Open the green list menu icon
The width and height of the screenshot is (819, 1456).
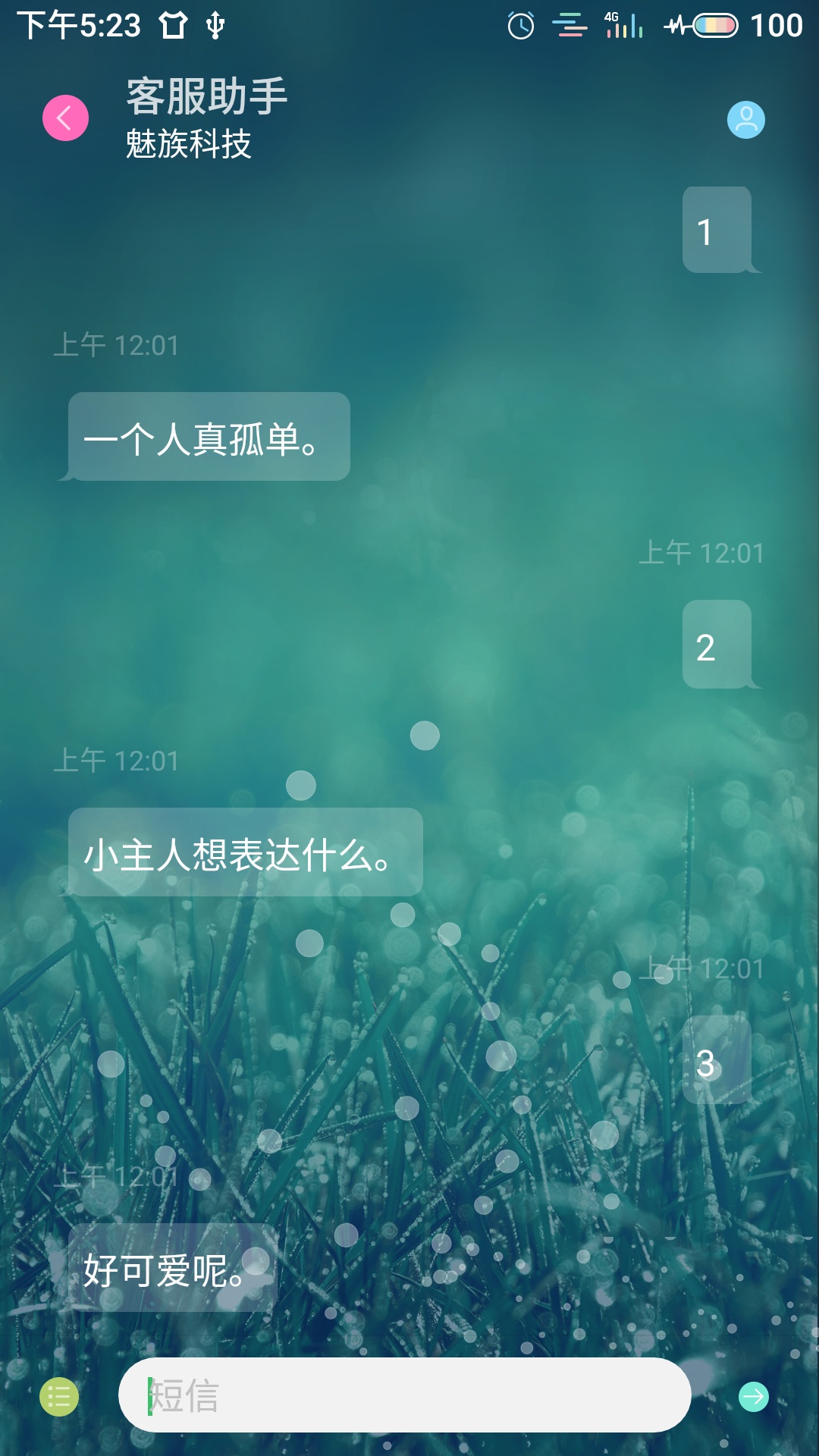[x=59, y=1396]
